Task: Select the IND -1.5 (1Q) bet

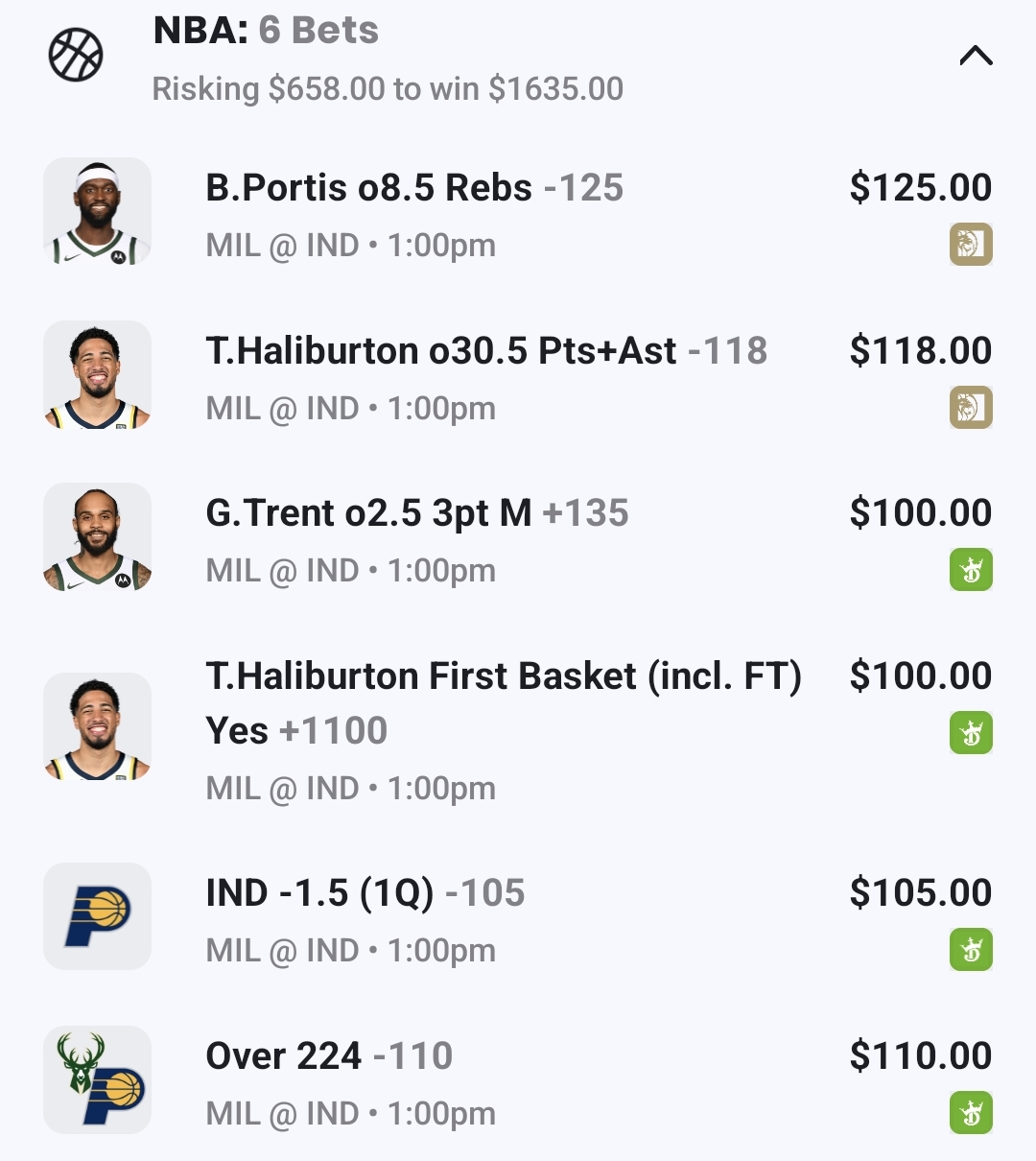Action: coord(365,893)
